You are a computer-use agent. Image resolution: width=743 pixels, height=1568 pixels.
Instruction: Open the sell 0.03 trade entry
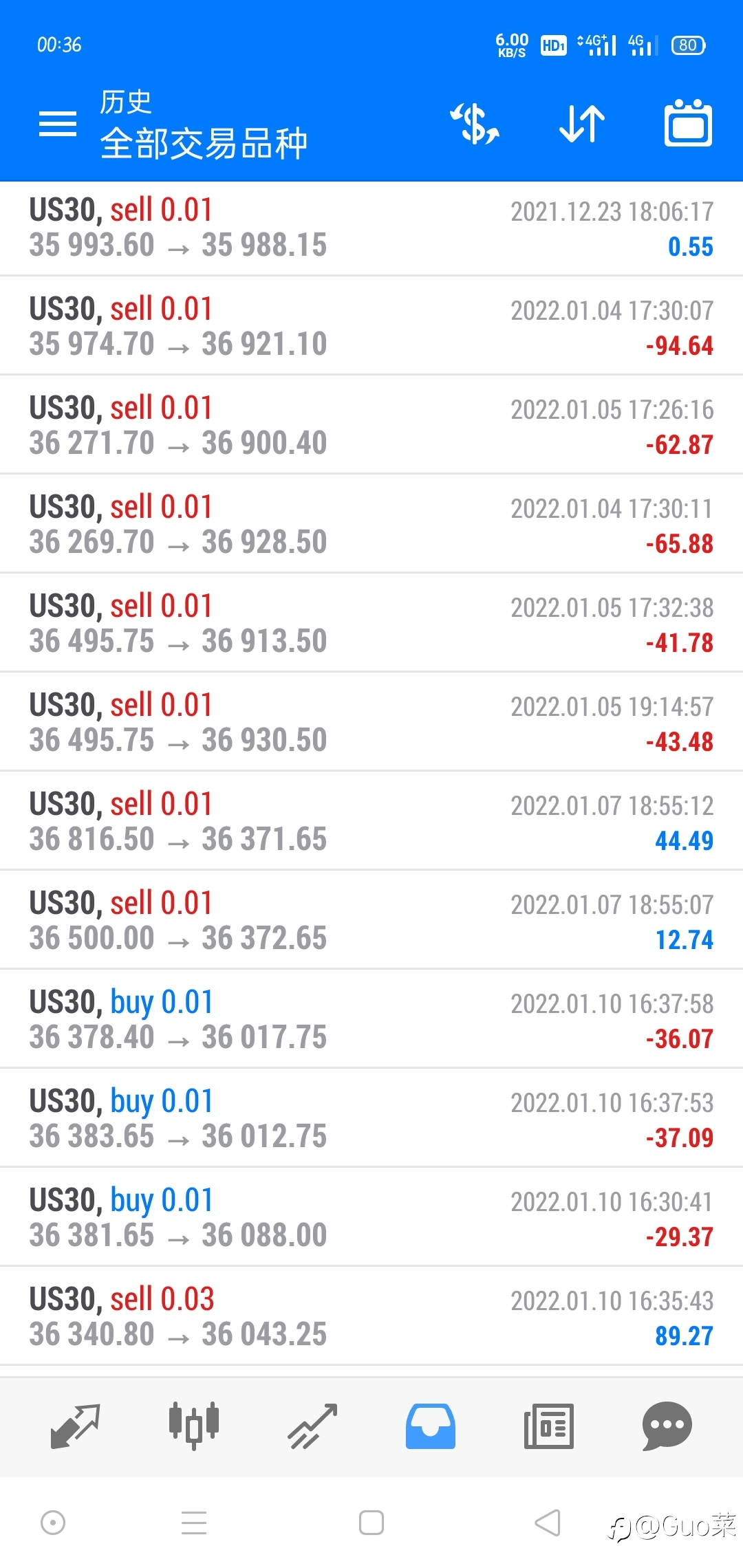(371, 1316)
